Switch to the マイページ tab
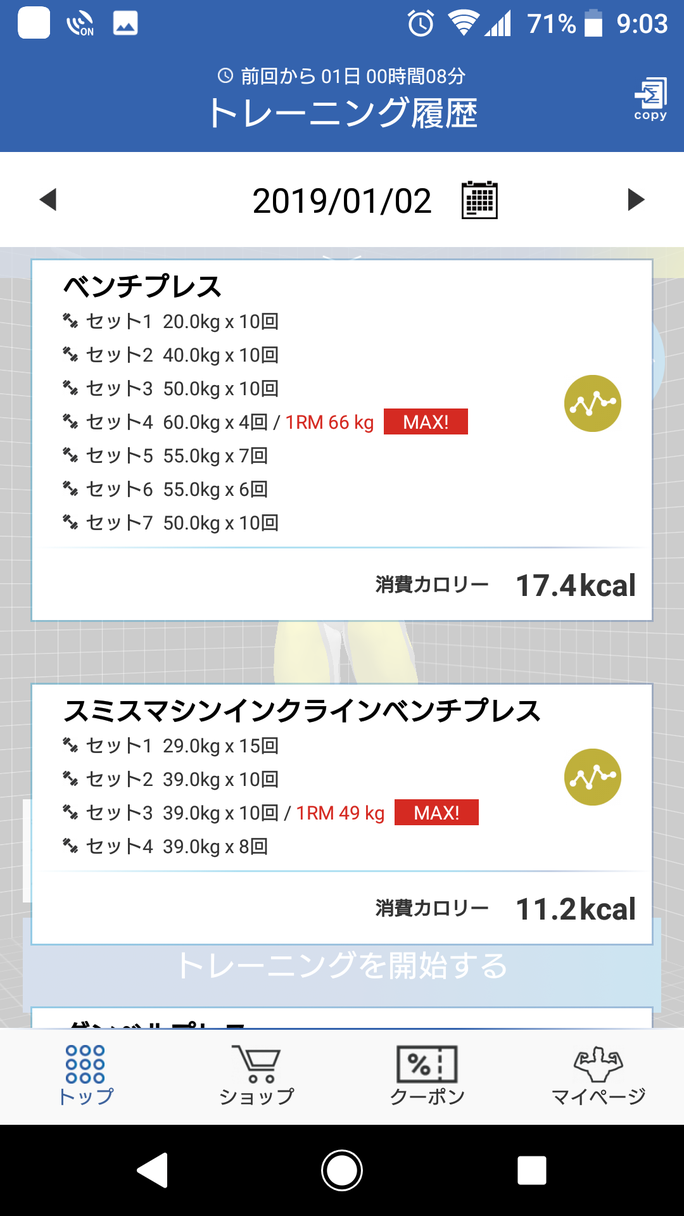 pos(598,1075)
